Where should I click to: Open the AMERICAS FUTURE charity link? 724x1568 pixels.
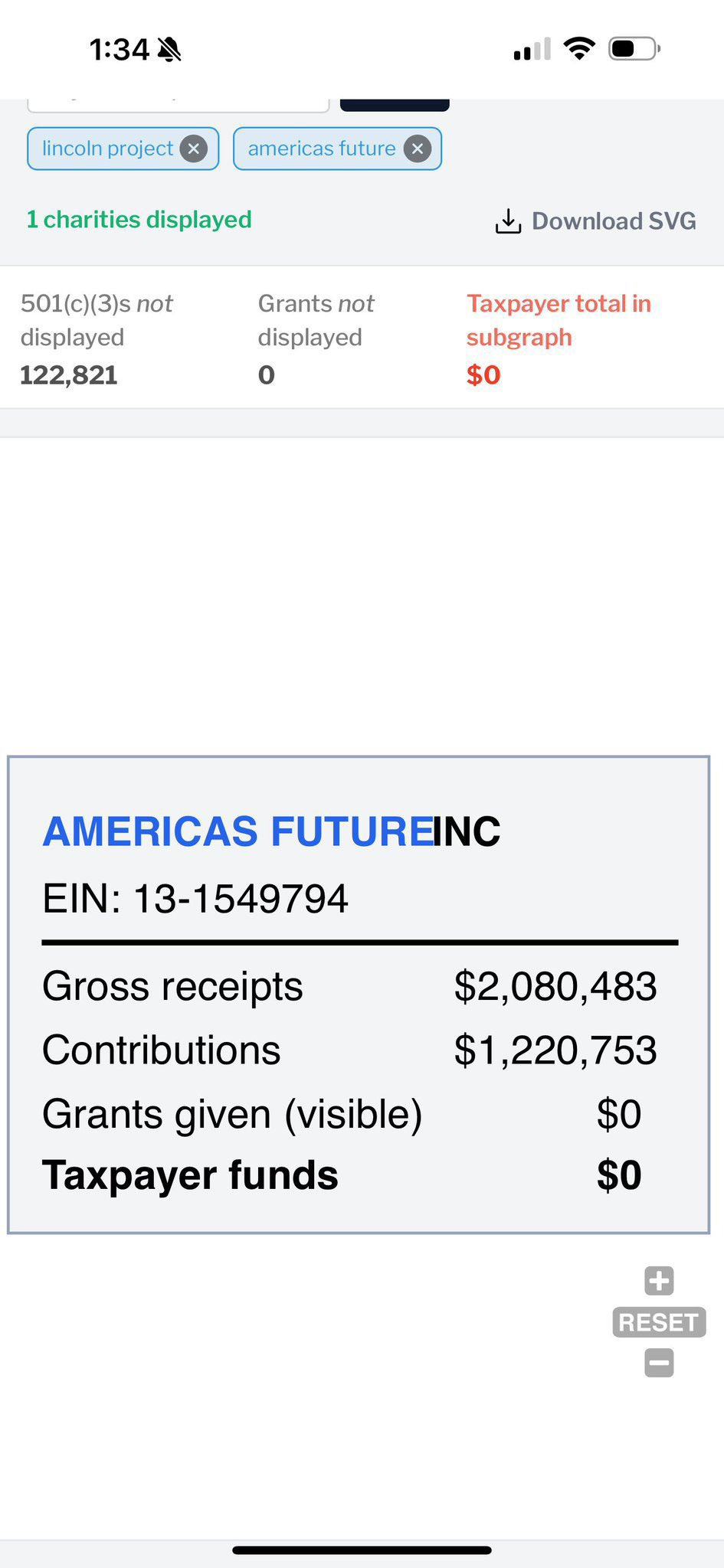click(x=238, y=831)
